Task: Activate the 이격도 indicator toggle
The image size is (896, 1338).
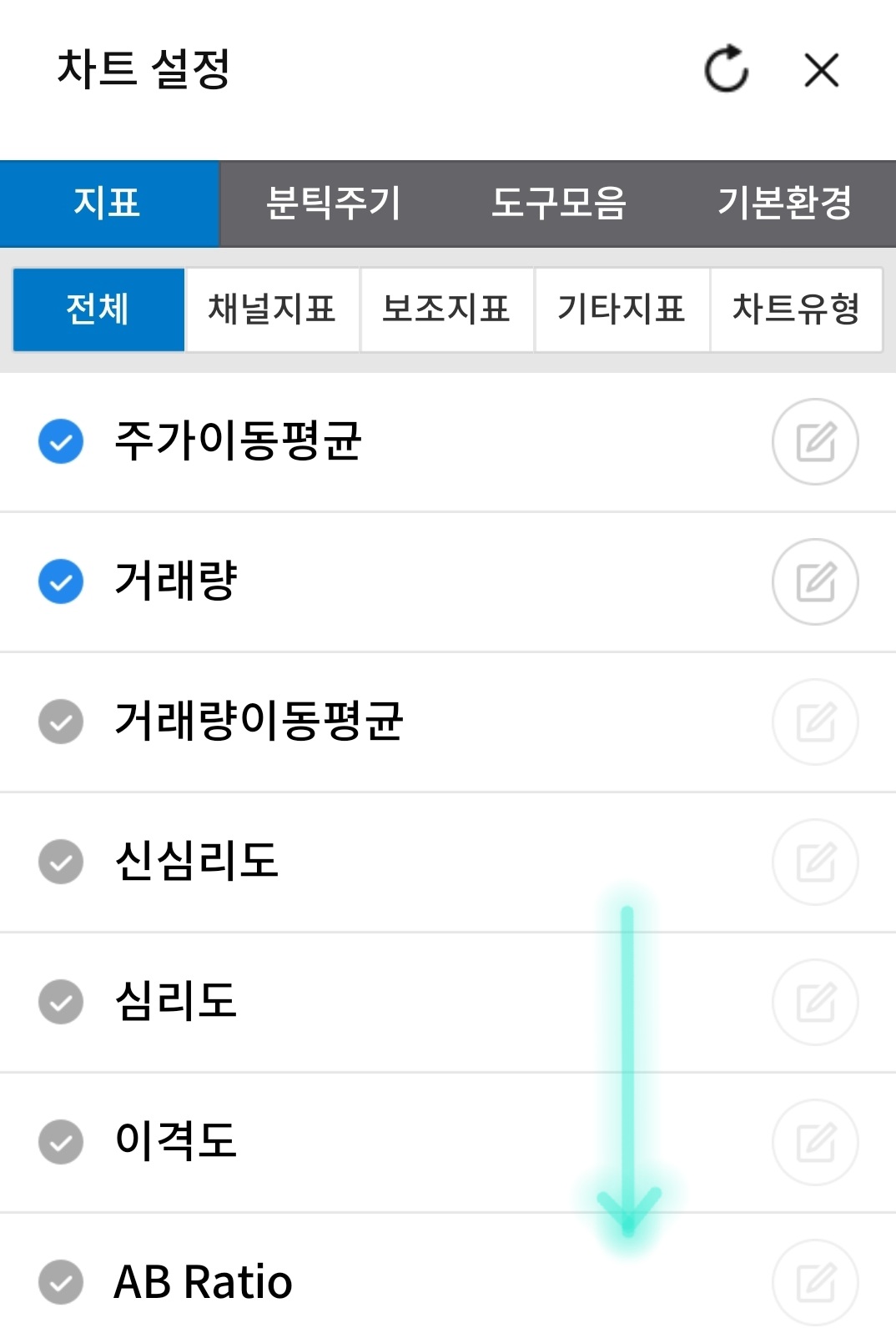Action: 60,1143
